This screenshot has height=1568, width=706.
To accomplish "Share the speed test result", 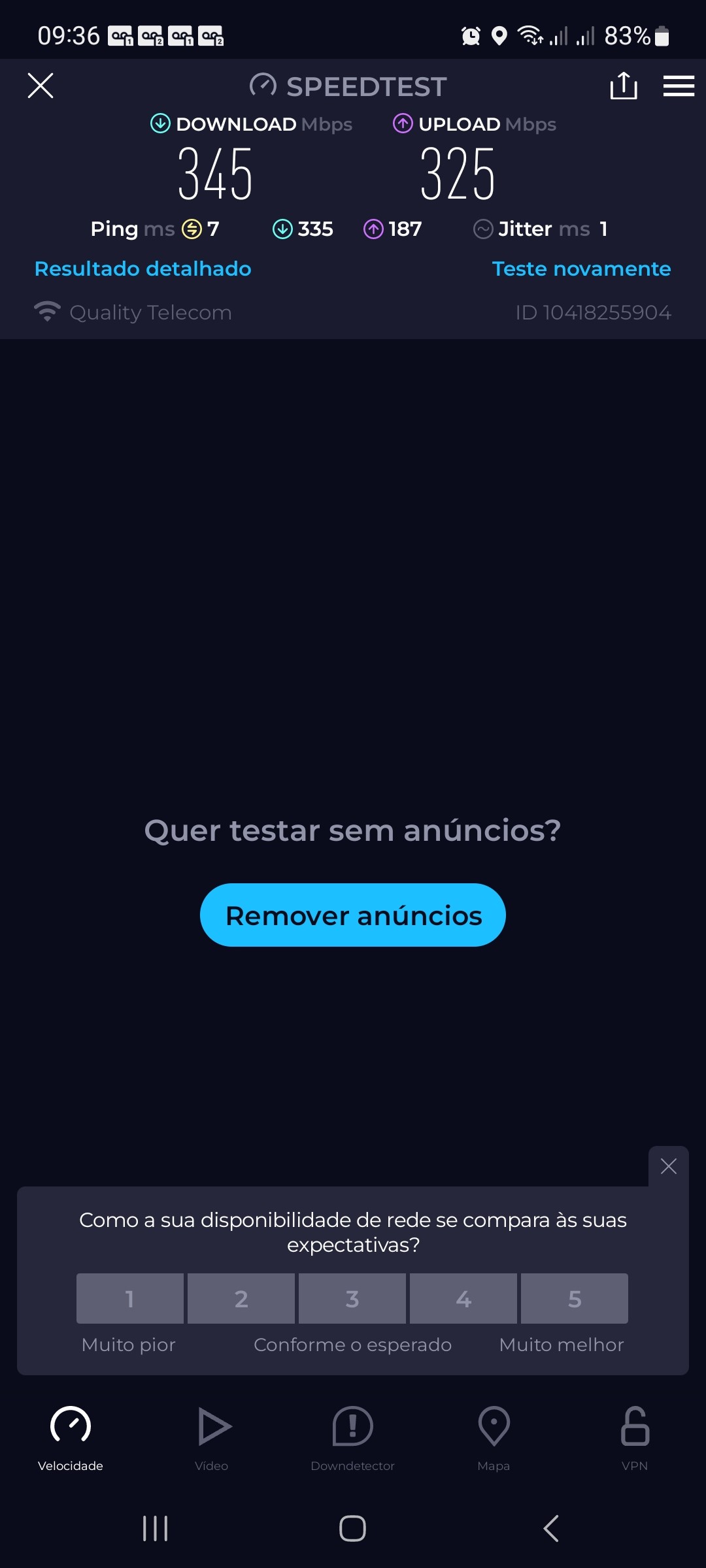I will tap(623, 86).
